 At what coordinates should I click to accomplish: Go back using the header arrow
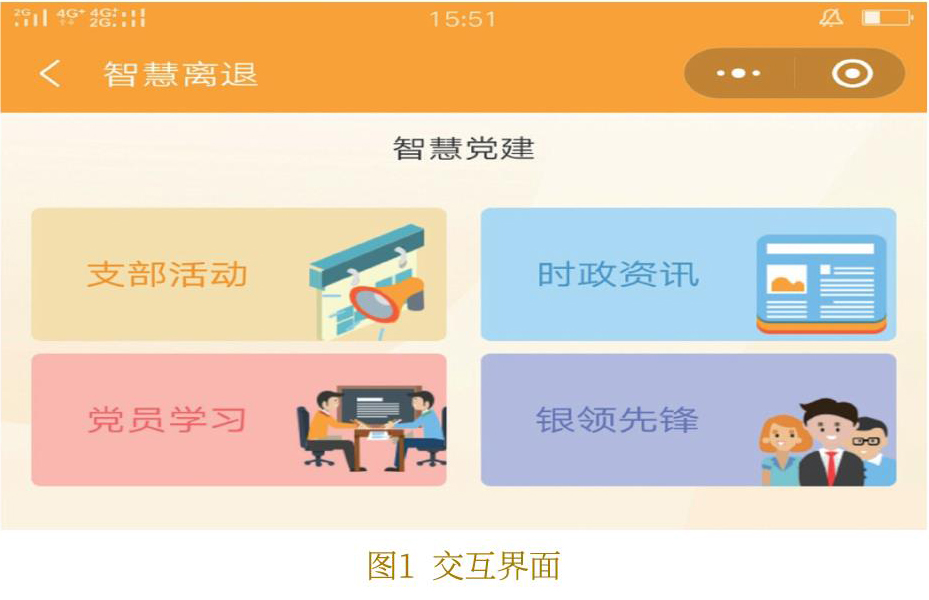click(50, 74)
